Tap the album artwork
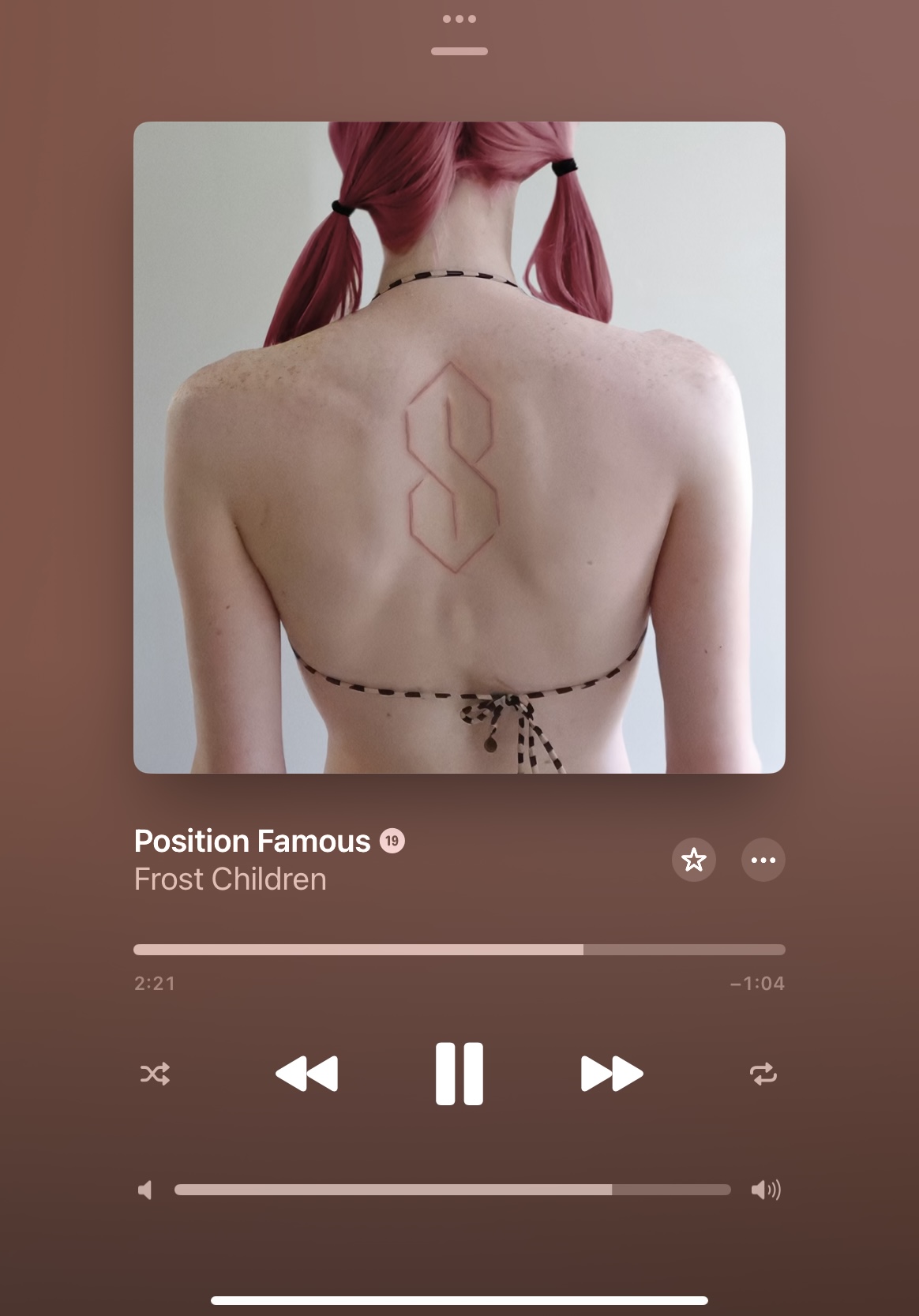 459,447
